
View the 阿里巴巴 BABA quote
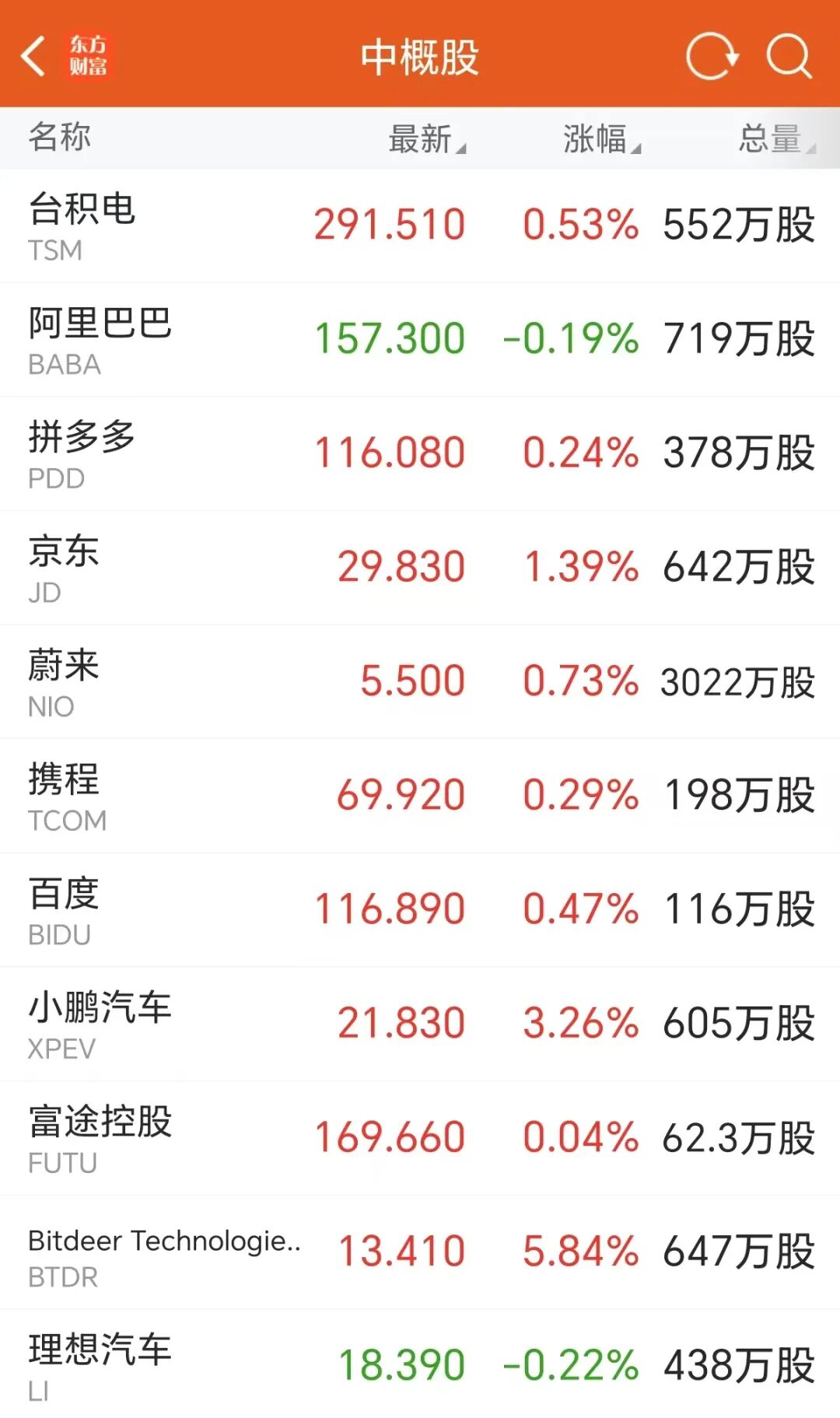(x=420, y=340)
